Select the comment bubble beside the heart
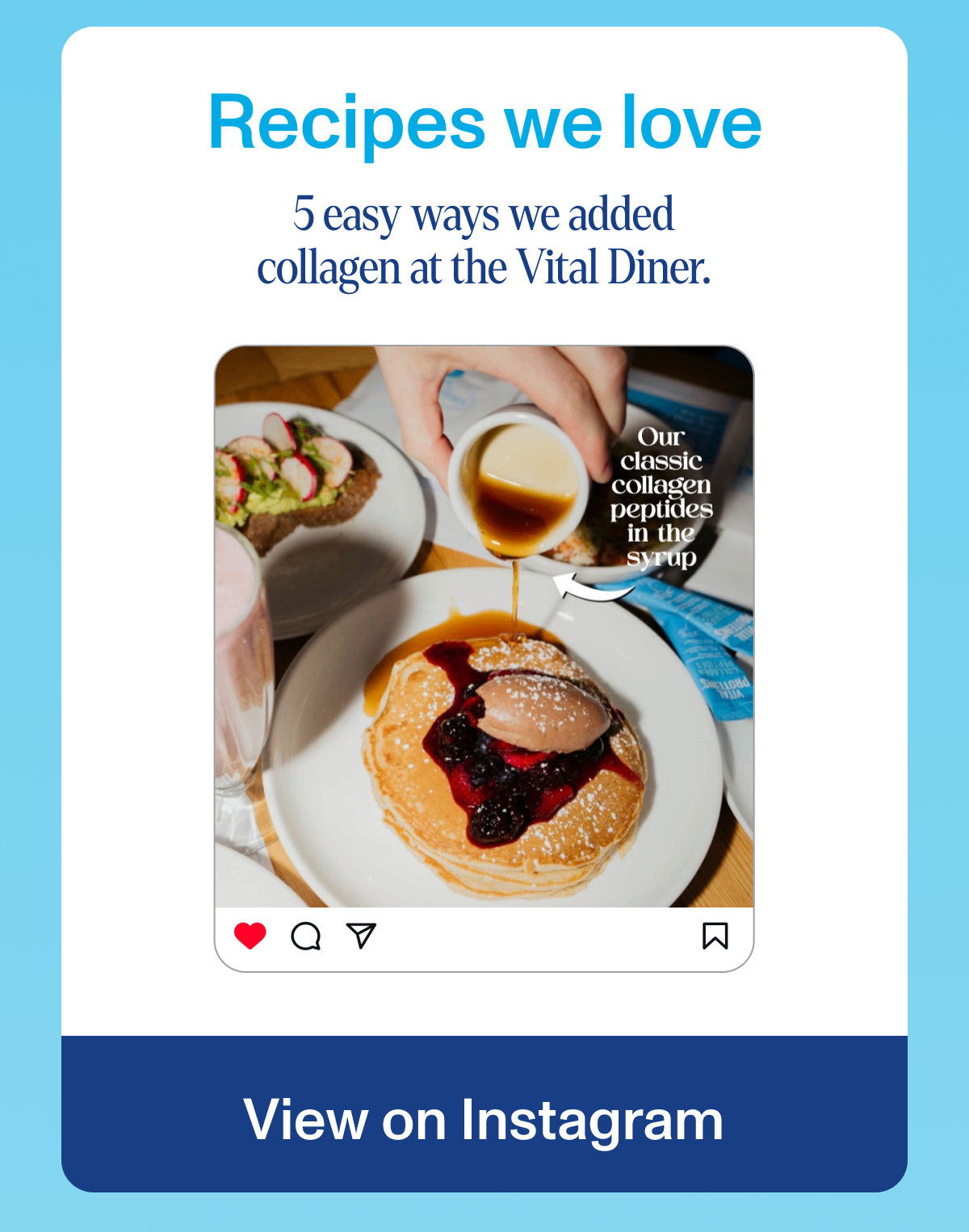This screenshot has width=969, height=1232. 304,937
